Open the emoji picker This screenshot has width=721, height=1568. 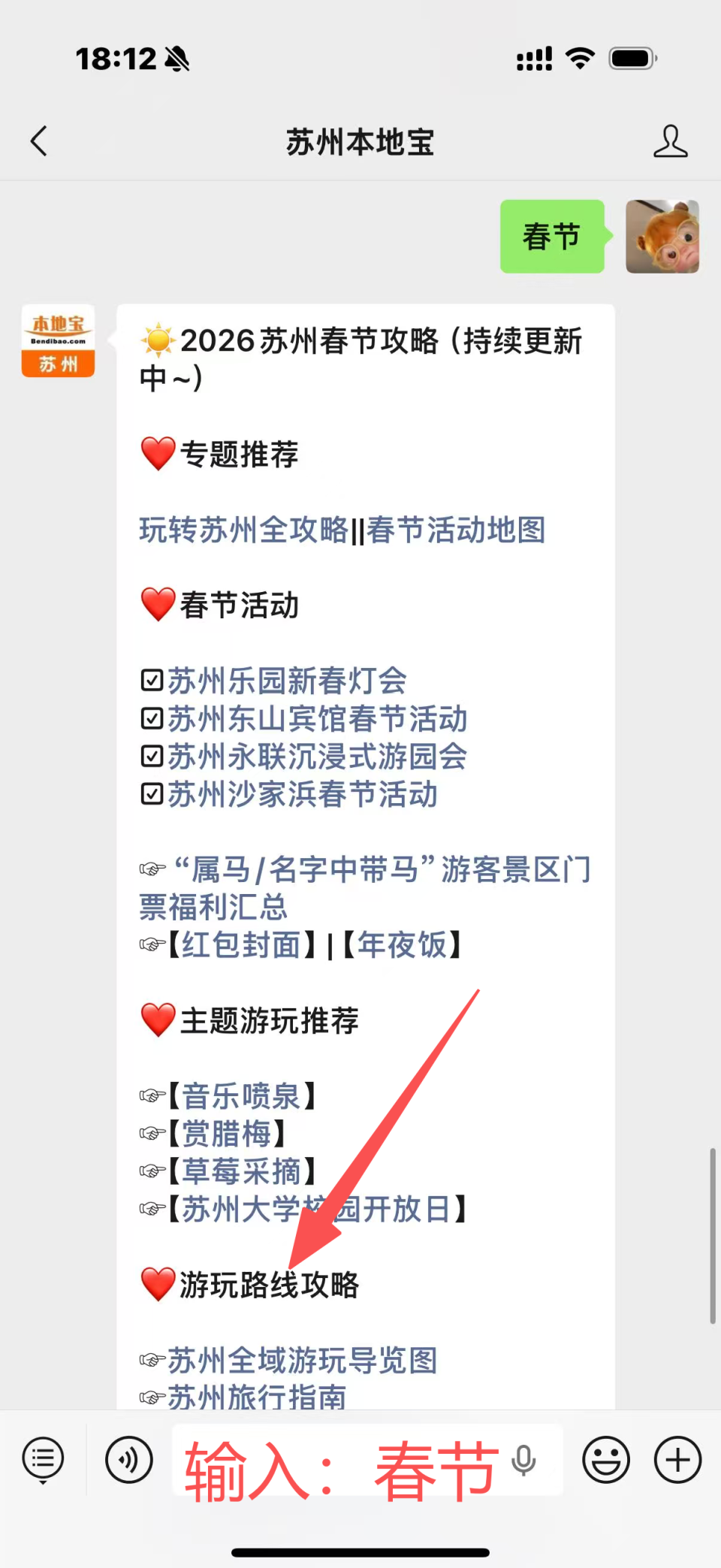pyautogui.click(x=605, y=1459)
